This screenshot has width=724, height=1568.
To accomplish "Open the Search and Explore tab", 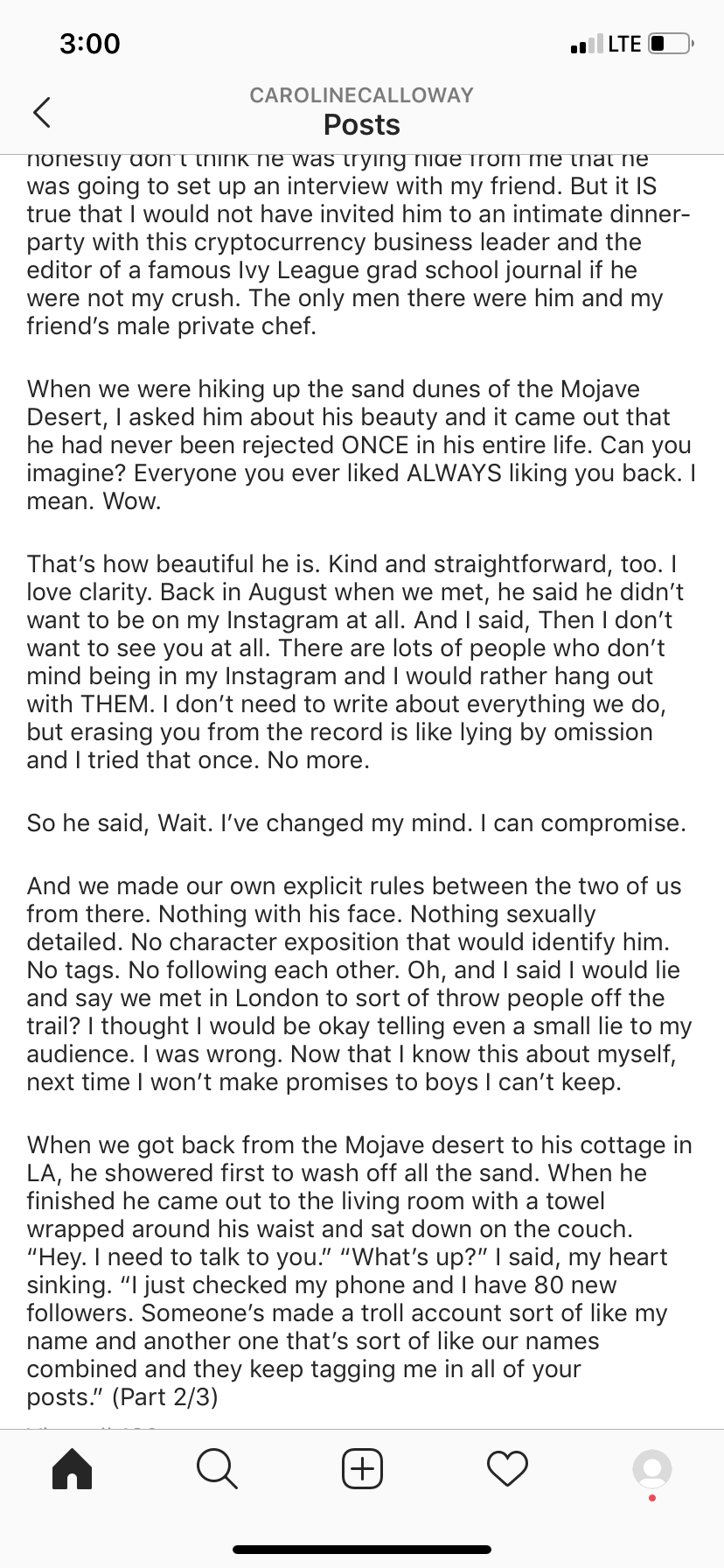I will (216, 1469).
